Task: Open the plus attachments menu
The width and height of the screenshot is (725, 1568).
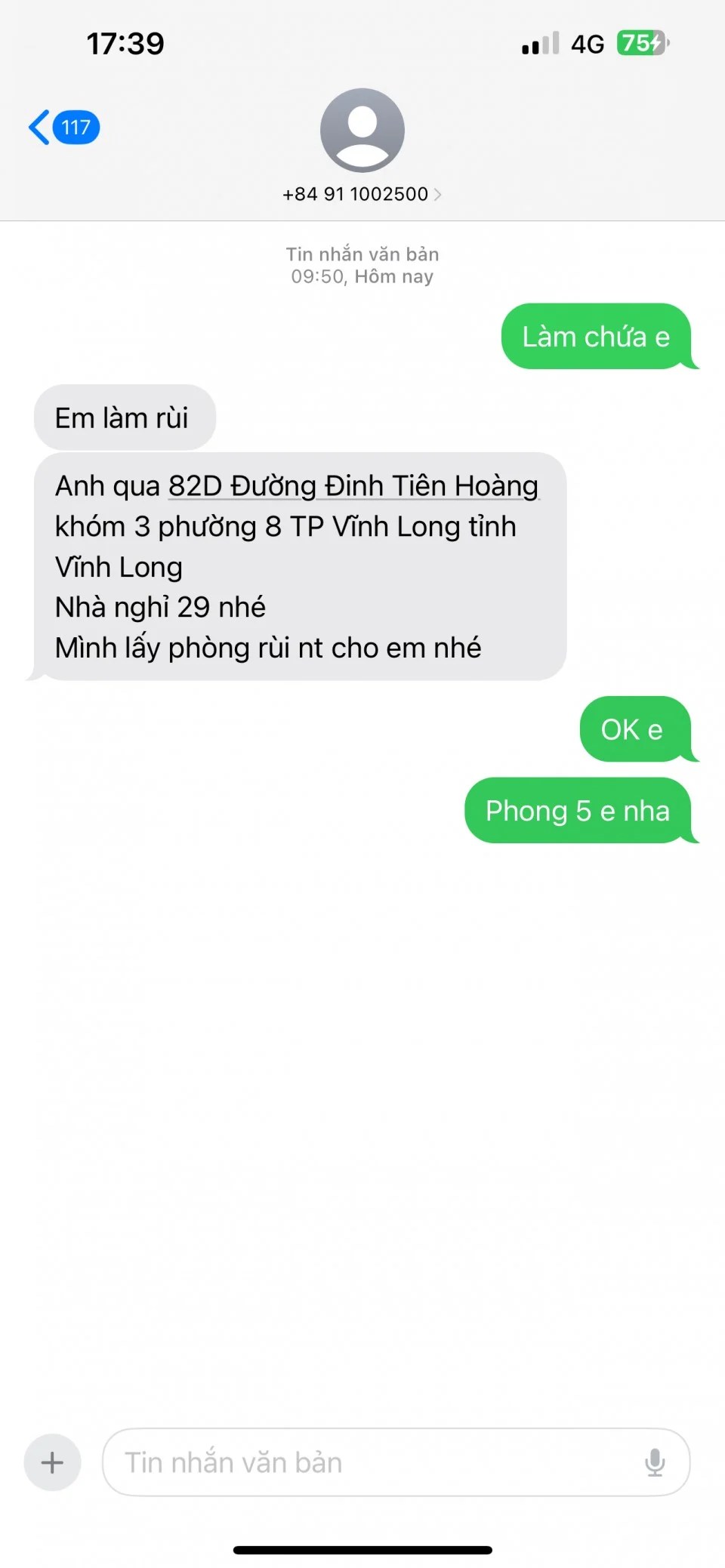Action: tap(52, 1462)
